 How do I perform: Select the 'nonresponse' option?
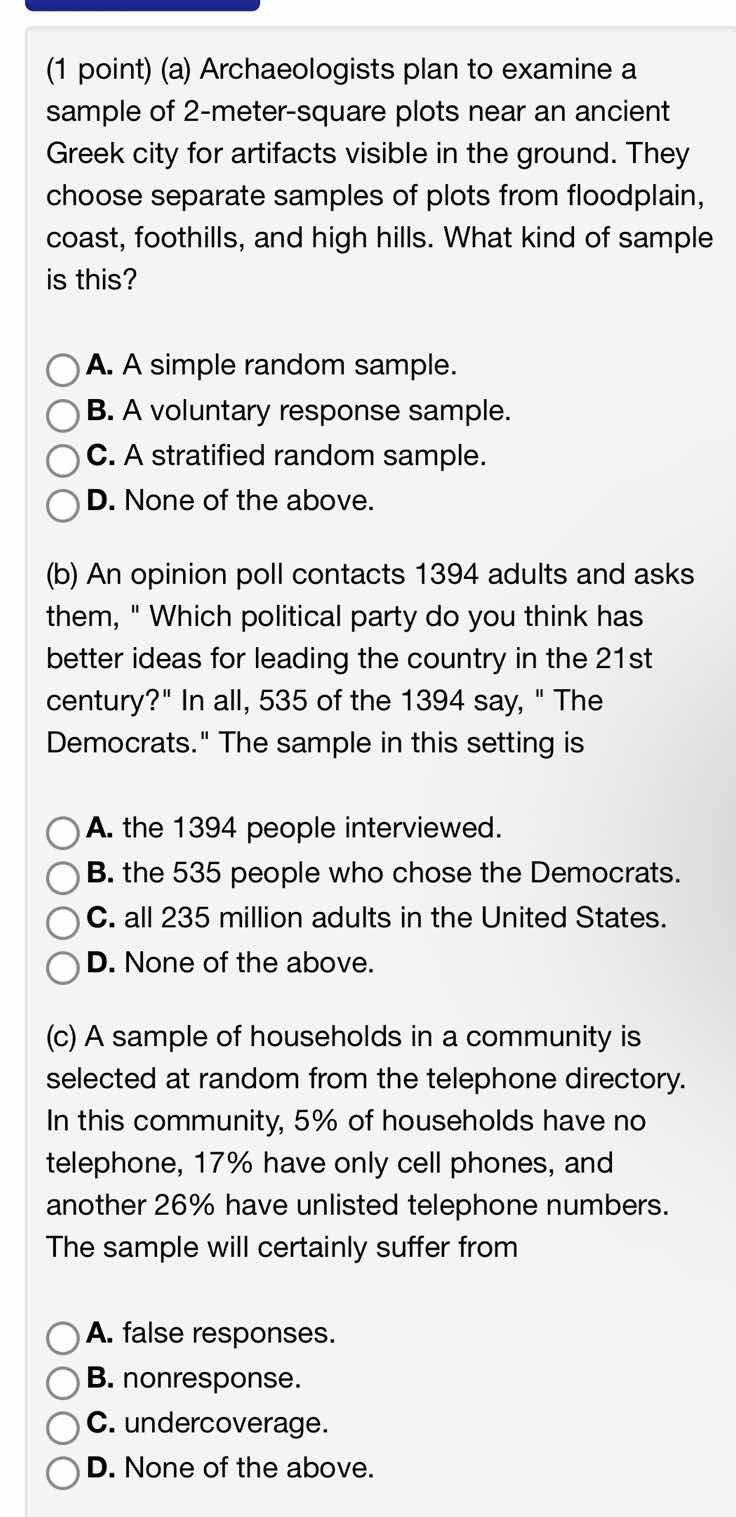click(x=63, y=1381)
